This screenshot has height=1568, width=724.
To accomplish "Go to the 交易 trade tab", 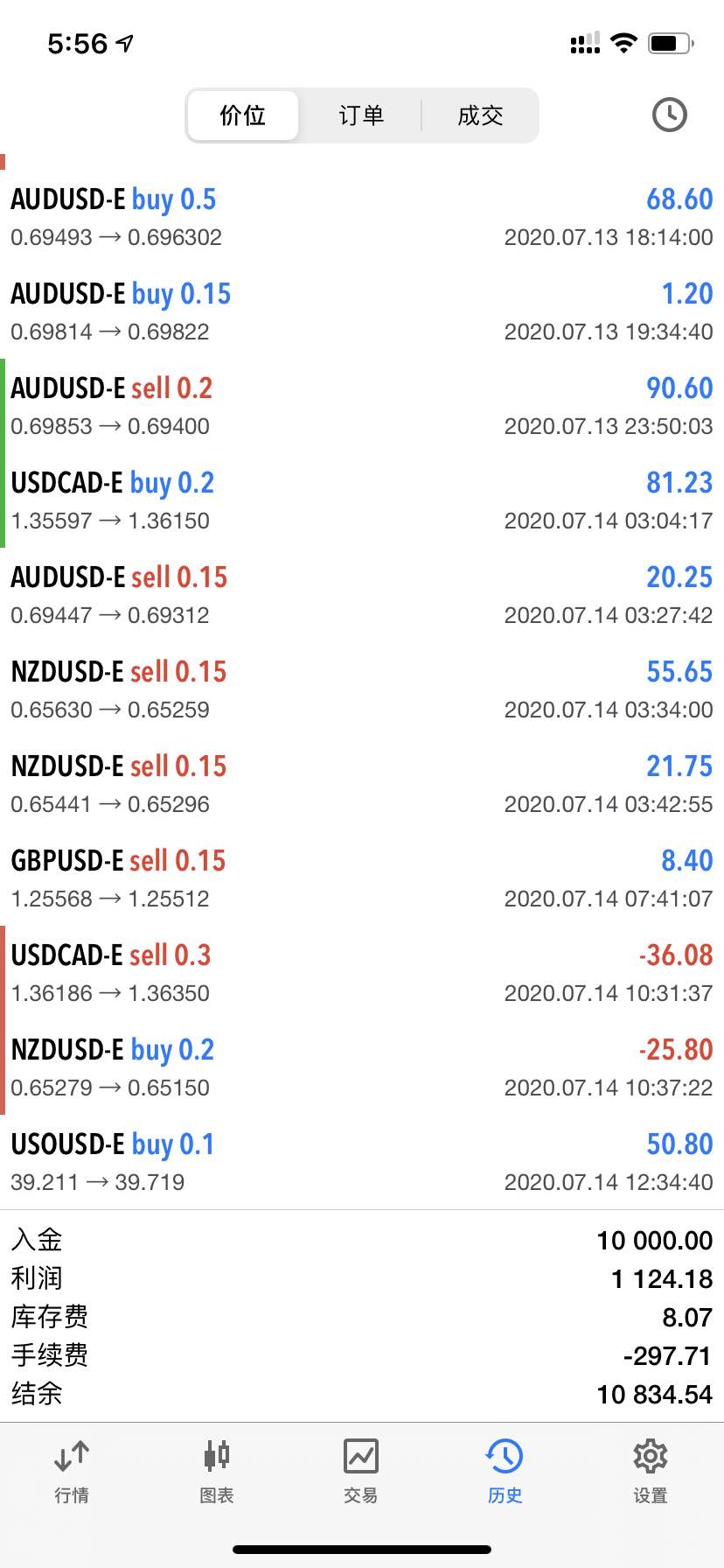I will pos(361,1472).
